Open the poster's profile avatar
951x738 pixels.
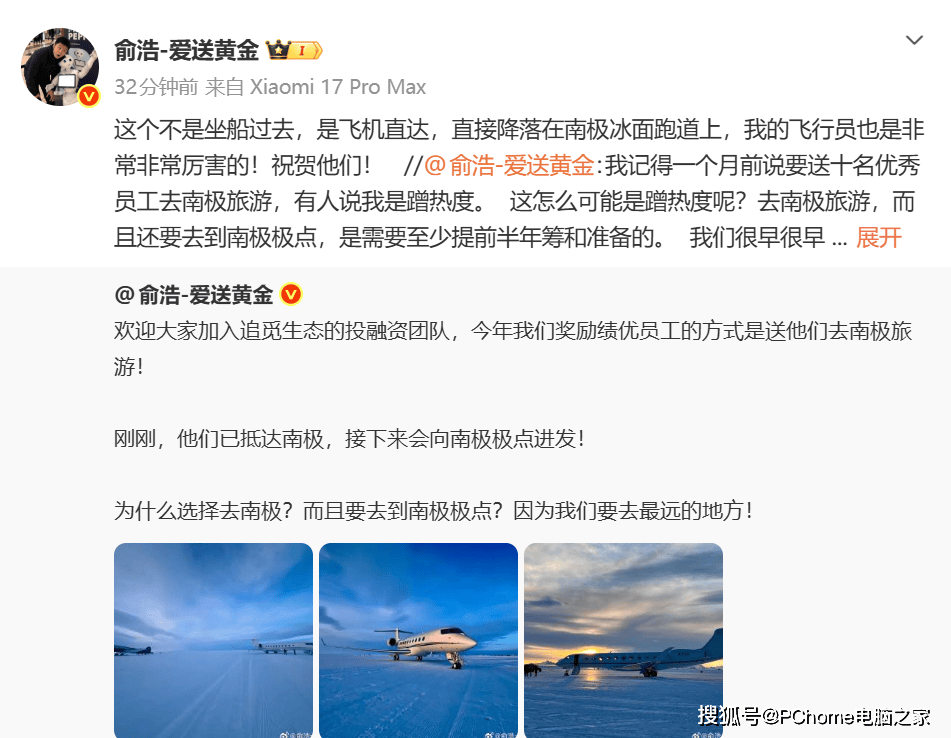[60, 67]
